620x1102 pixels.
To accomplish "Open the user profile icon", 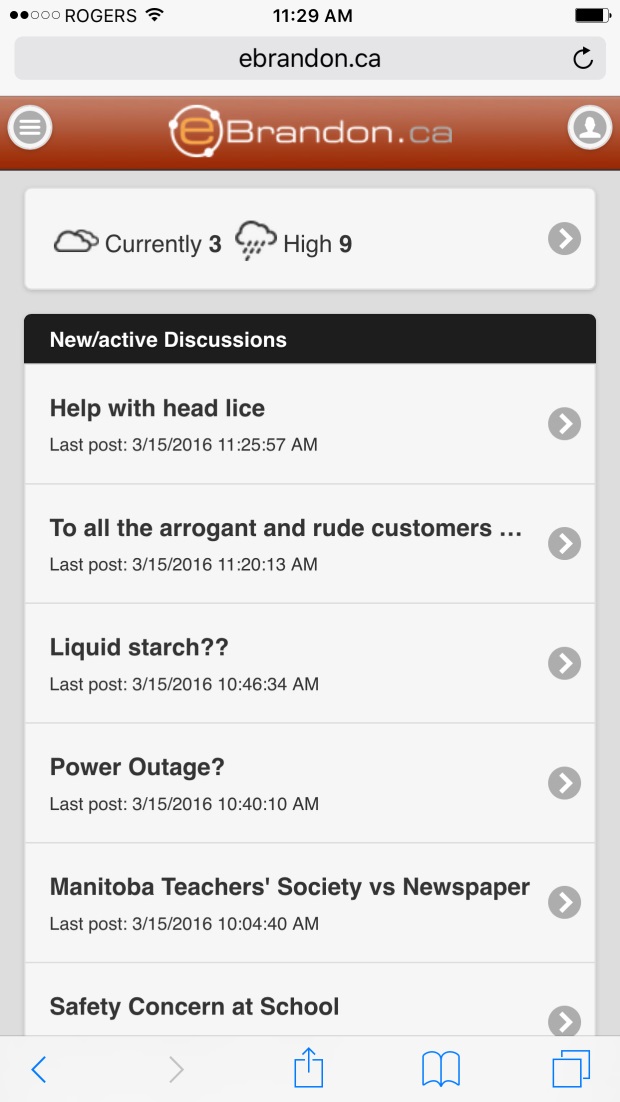I will coord(590,128).
